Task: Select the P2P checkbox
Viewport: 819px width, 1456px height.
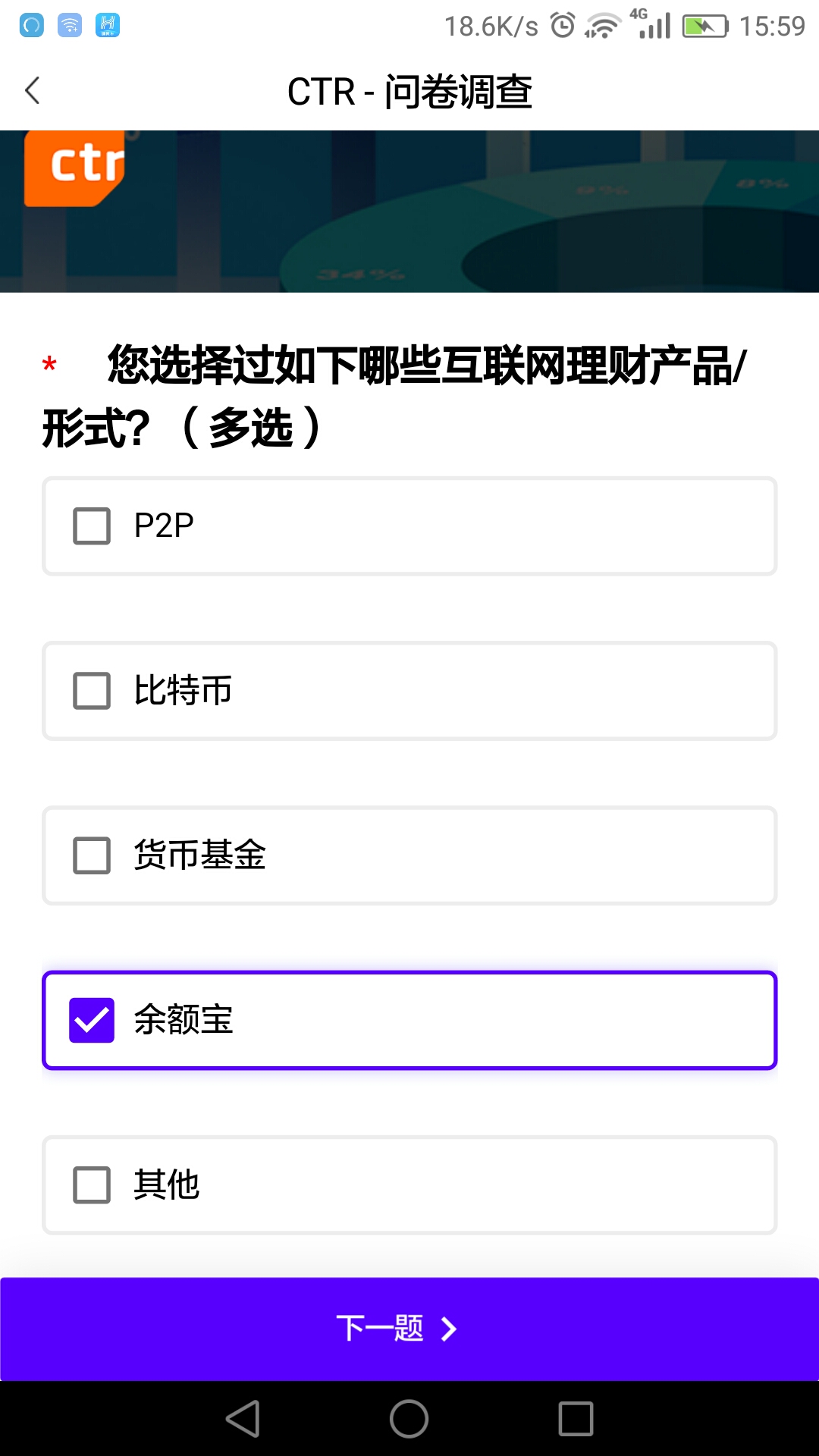Action: pyautogui.click(x=92, y=526)
